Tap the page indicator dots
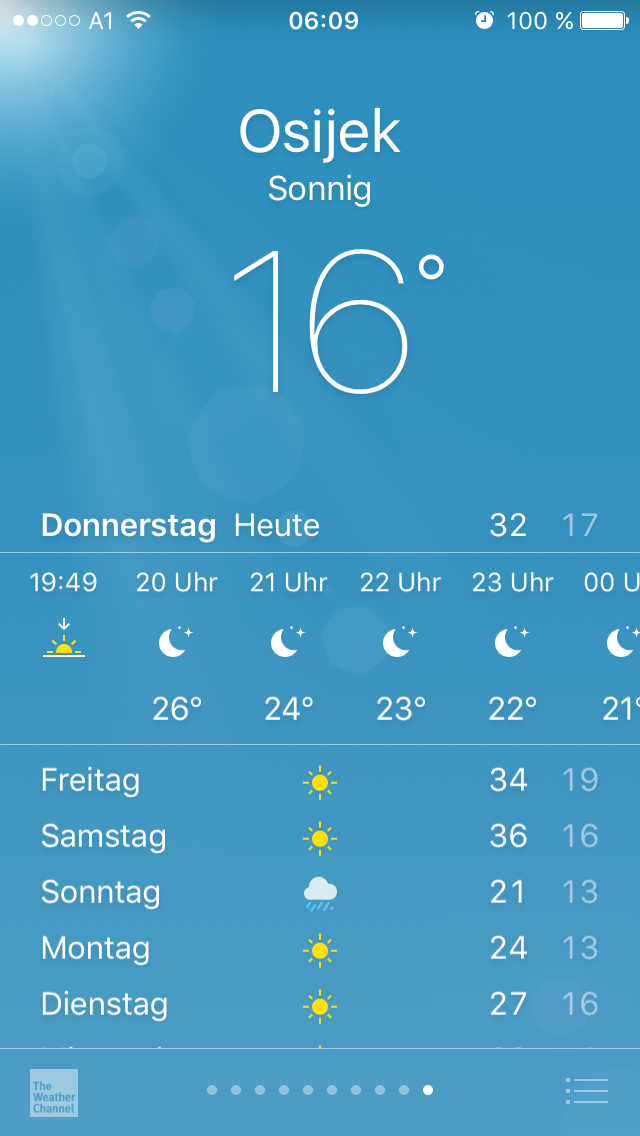This screenshot has height=1136, width=640. pyautogui.click(x=320, y=1090)
